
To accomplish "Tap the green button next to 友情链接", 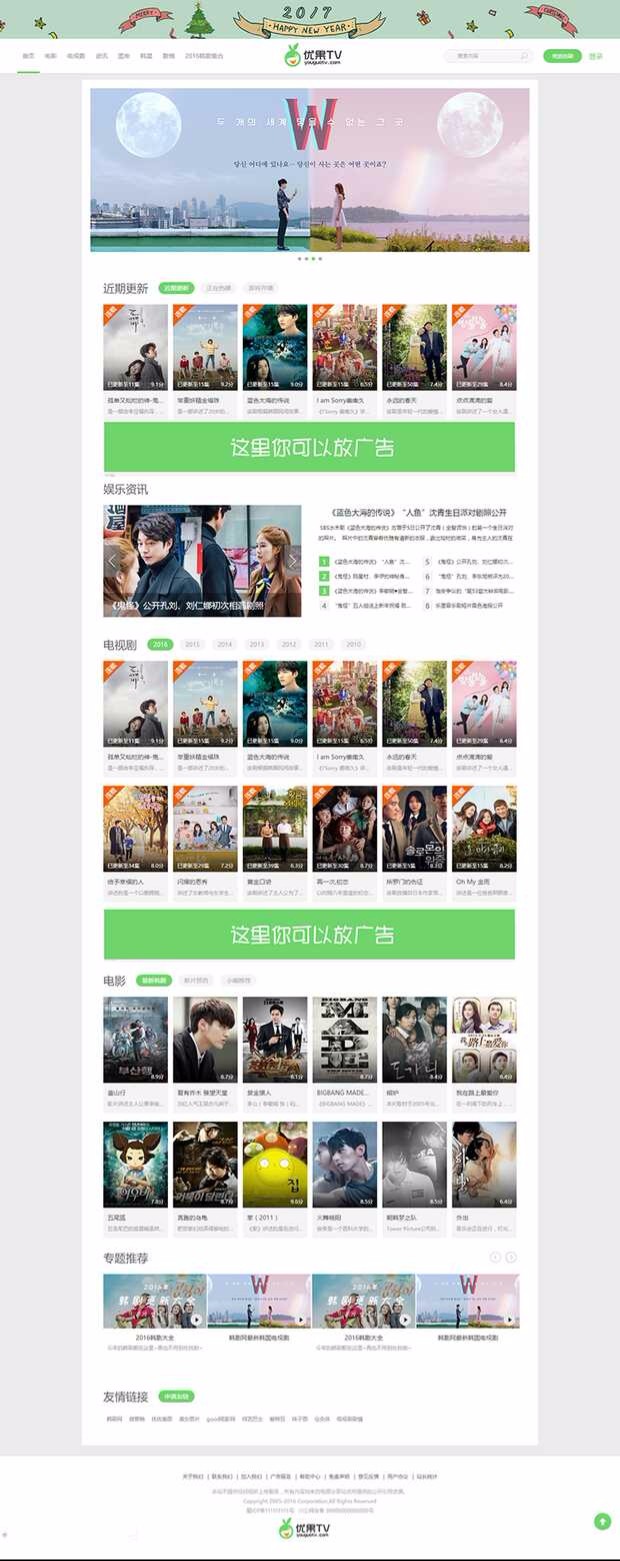I will tap(176, 1396).
